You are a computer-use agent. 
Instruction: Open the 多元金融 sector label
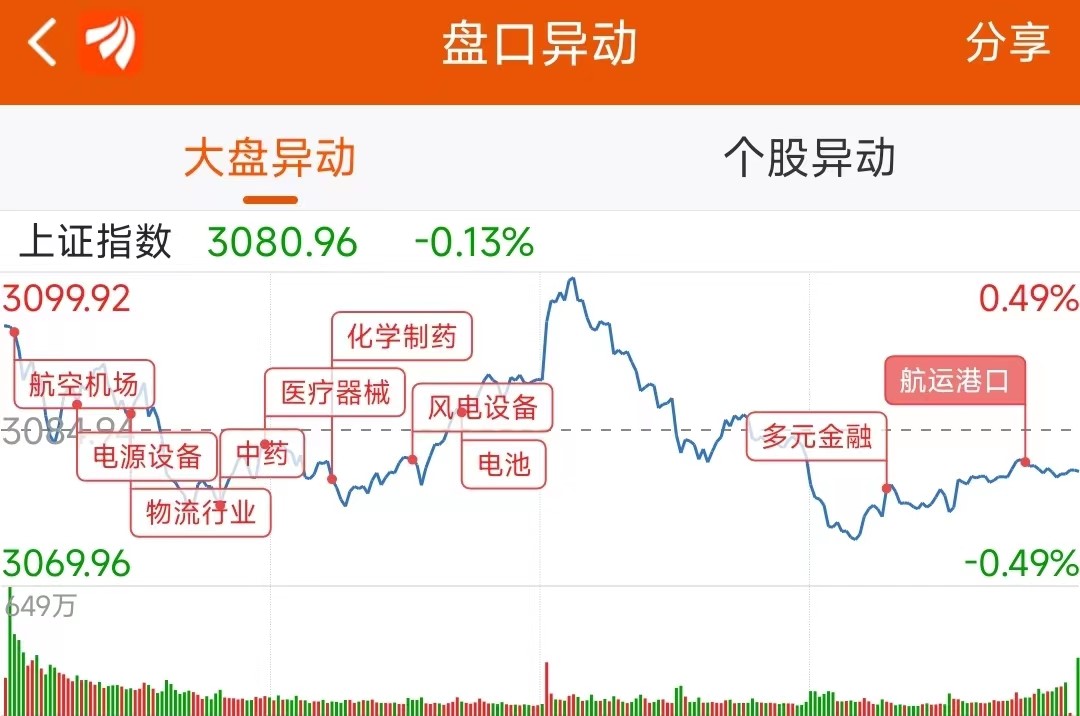coord(817,436)
